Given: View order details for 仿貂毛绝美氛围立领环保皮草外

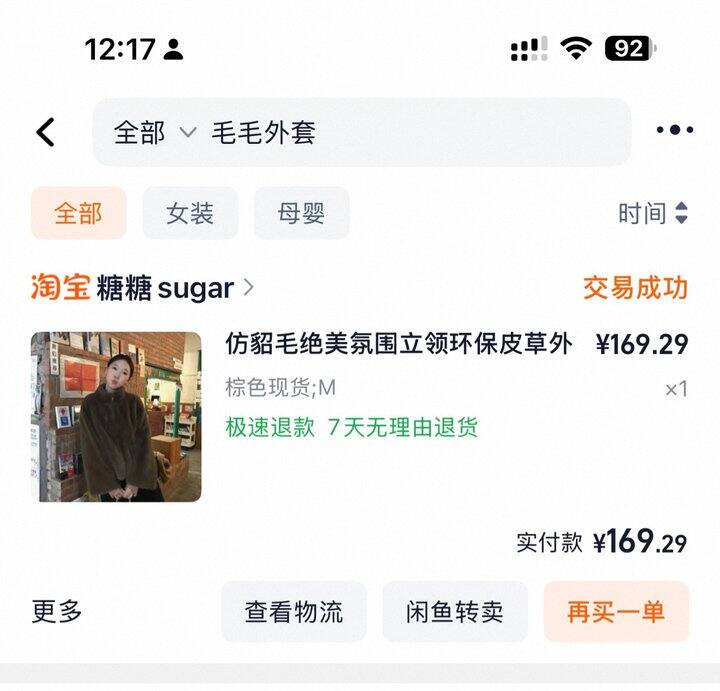Looking at the screenshot, I should (x=398, y=344).
